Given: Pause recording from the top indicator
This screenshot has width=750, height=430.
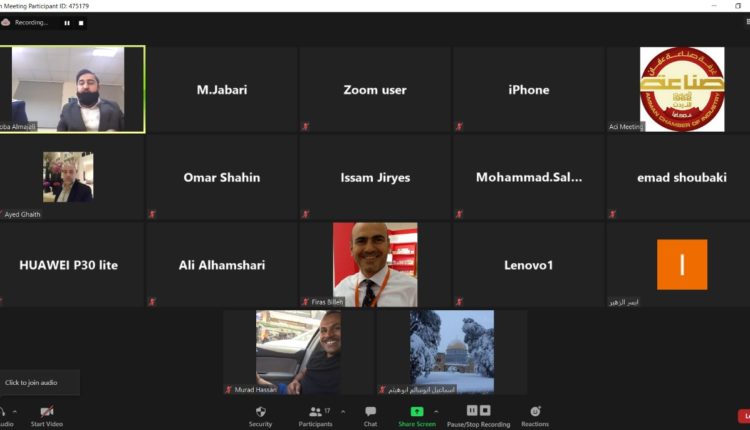Looking at the screenshot, I should (67, 22).
